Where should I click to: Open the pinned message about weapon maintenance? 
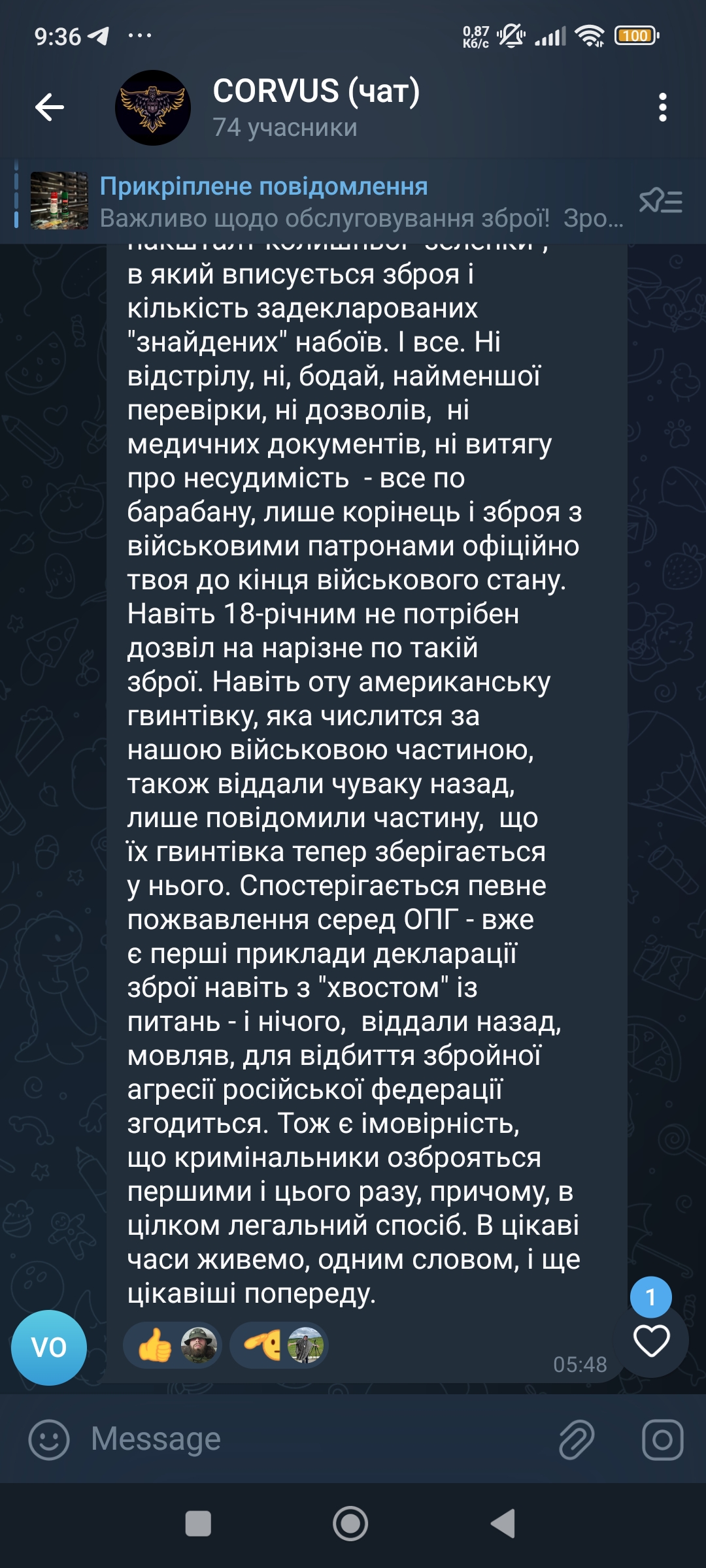tap(327, 202)
